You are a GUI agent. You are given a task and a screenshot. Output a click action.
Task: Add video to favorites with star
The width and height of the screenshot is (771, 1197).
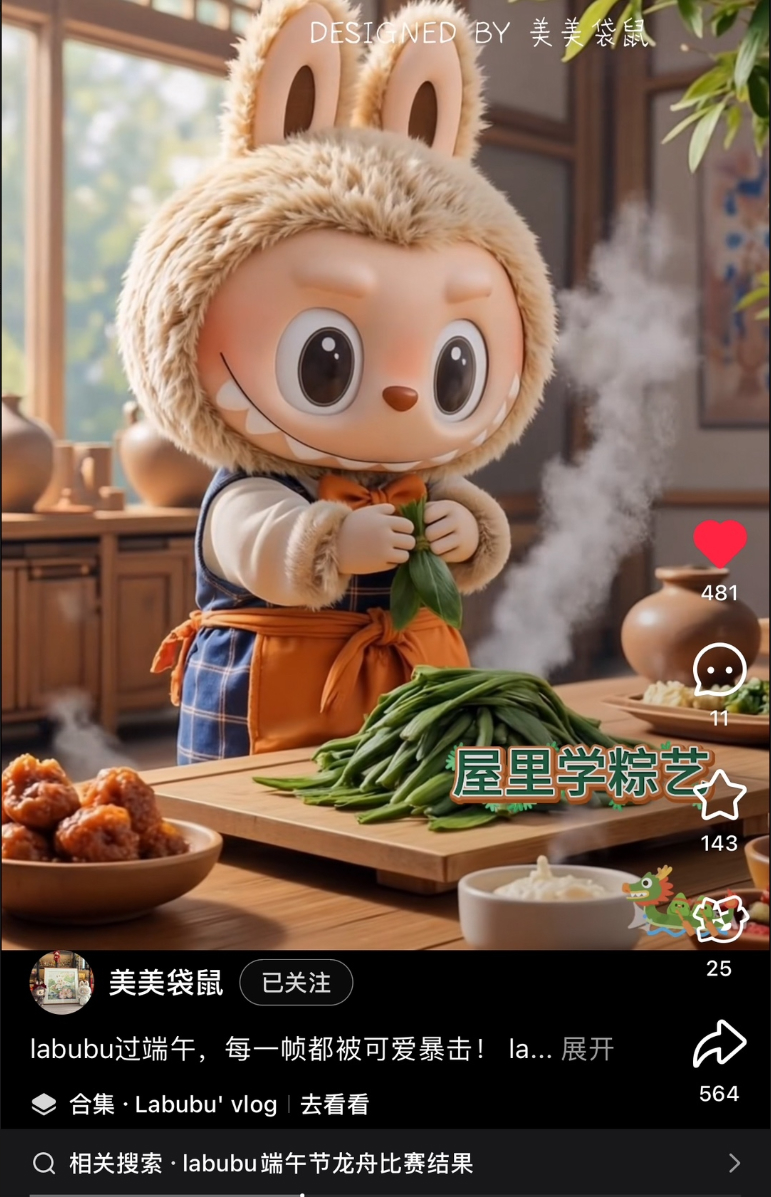pyautogui.click(x=720, y=797)
